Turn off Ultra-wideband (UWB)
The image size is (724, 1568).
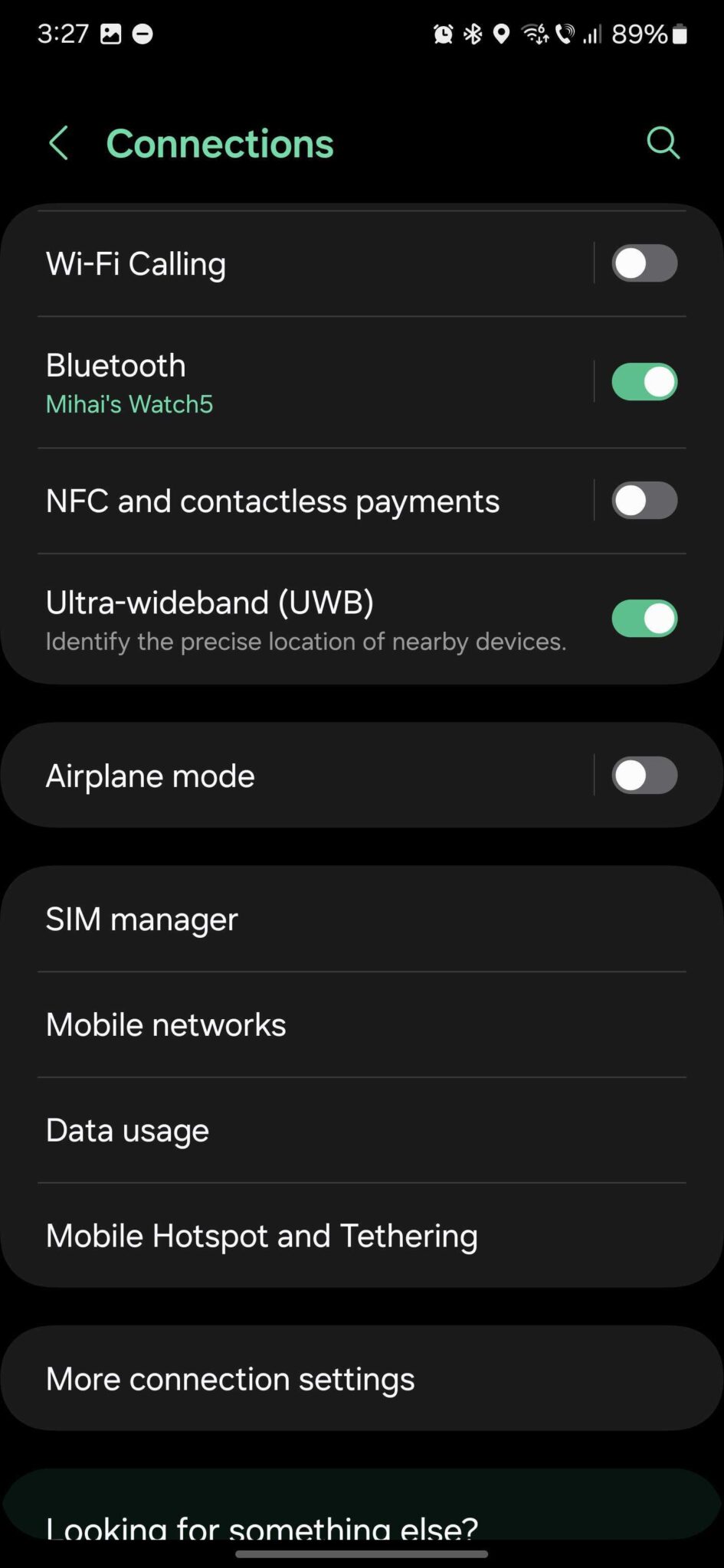[644, 618]
